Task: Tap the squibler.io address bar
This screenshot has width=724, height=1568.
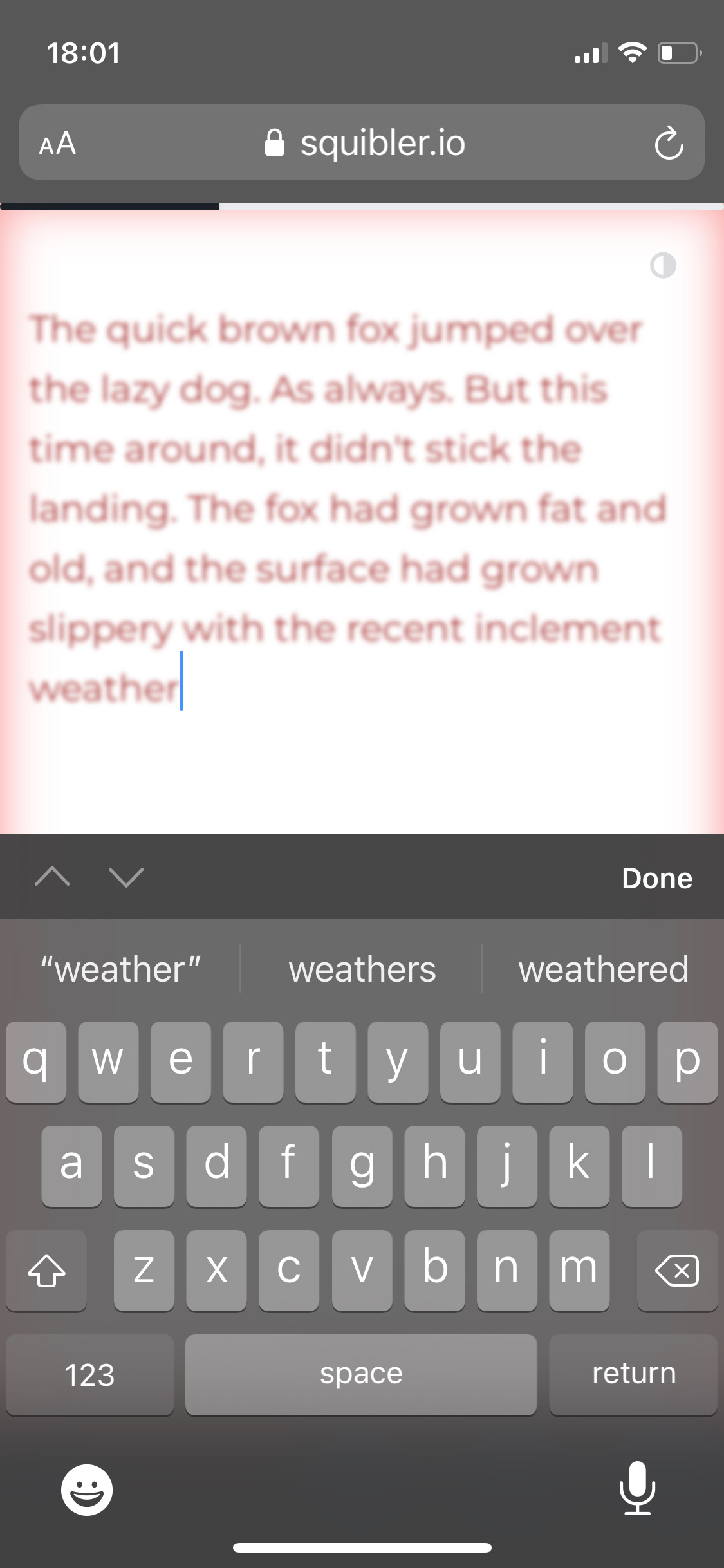Action: coord(364,143)
